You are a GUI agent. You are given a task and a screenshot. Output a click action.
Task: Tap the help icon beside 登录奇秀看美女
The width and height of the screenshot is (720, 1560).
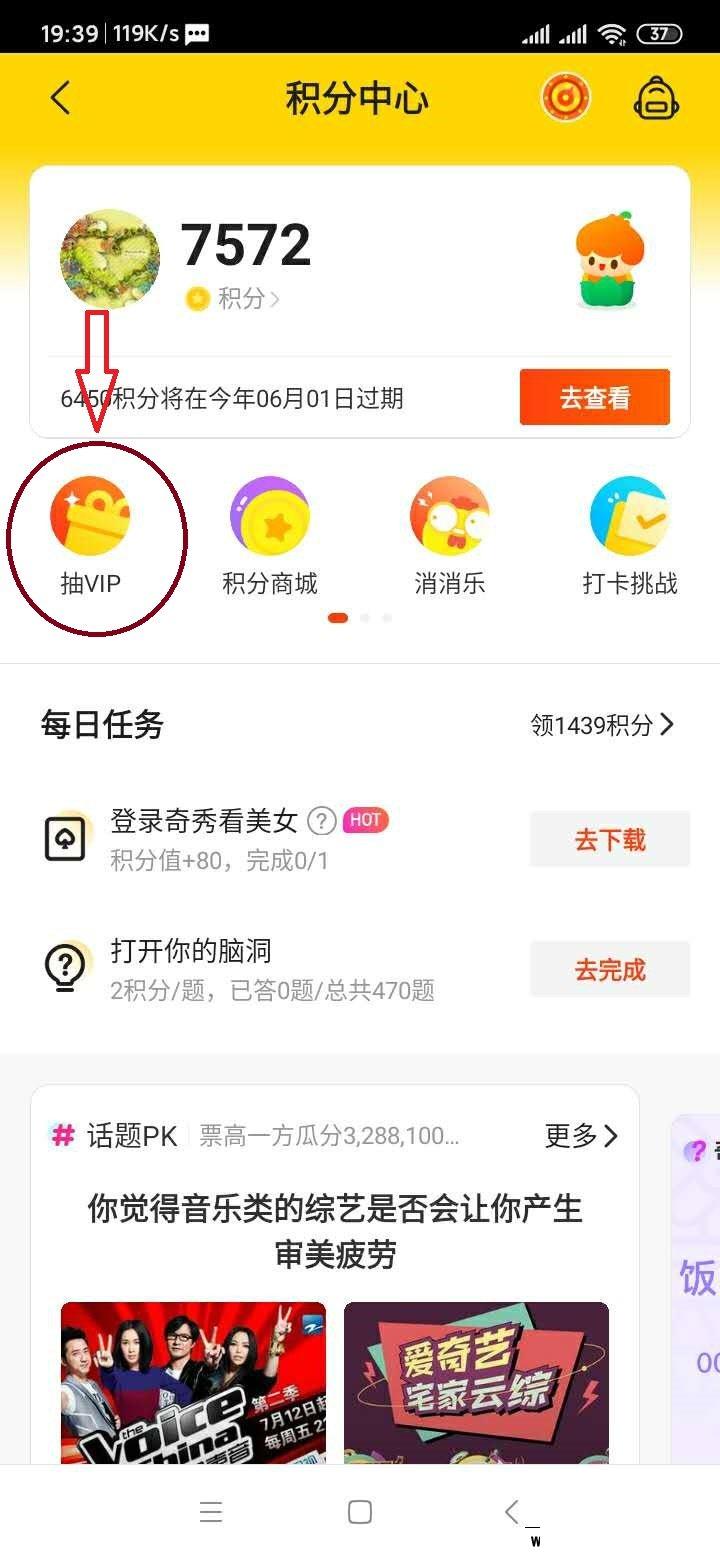pyautogui.click(x=321, y=822)
